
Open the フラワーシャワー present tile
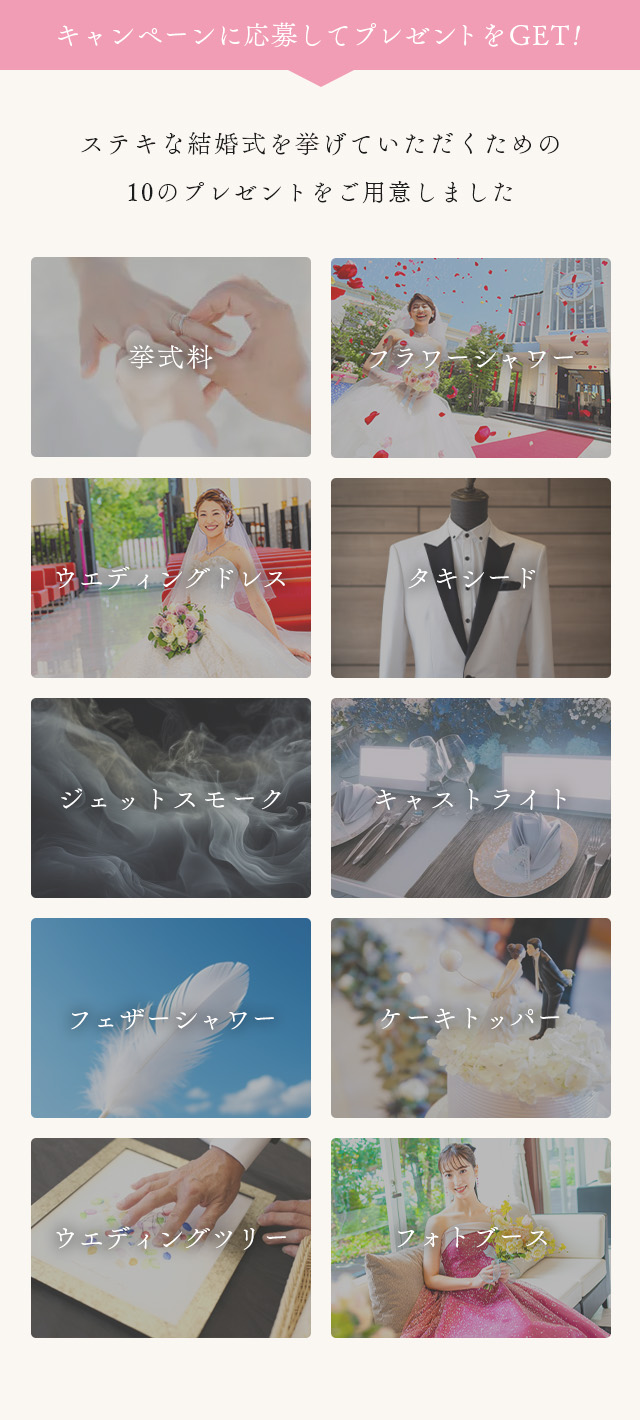point(471,357)
